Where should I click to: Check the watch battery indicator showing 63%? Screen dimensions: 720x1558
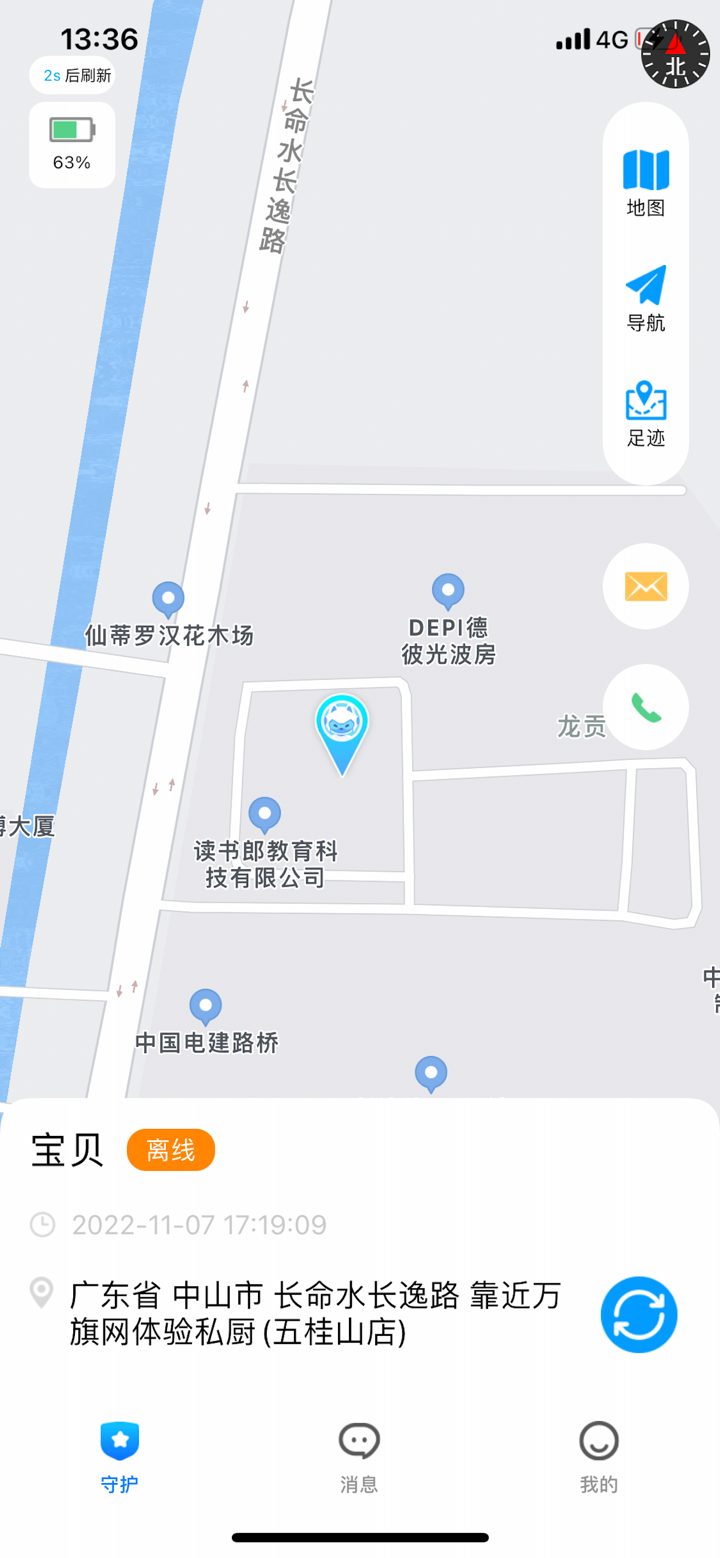point(71,143)
